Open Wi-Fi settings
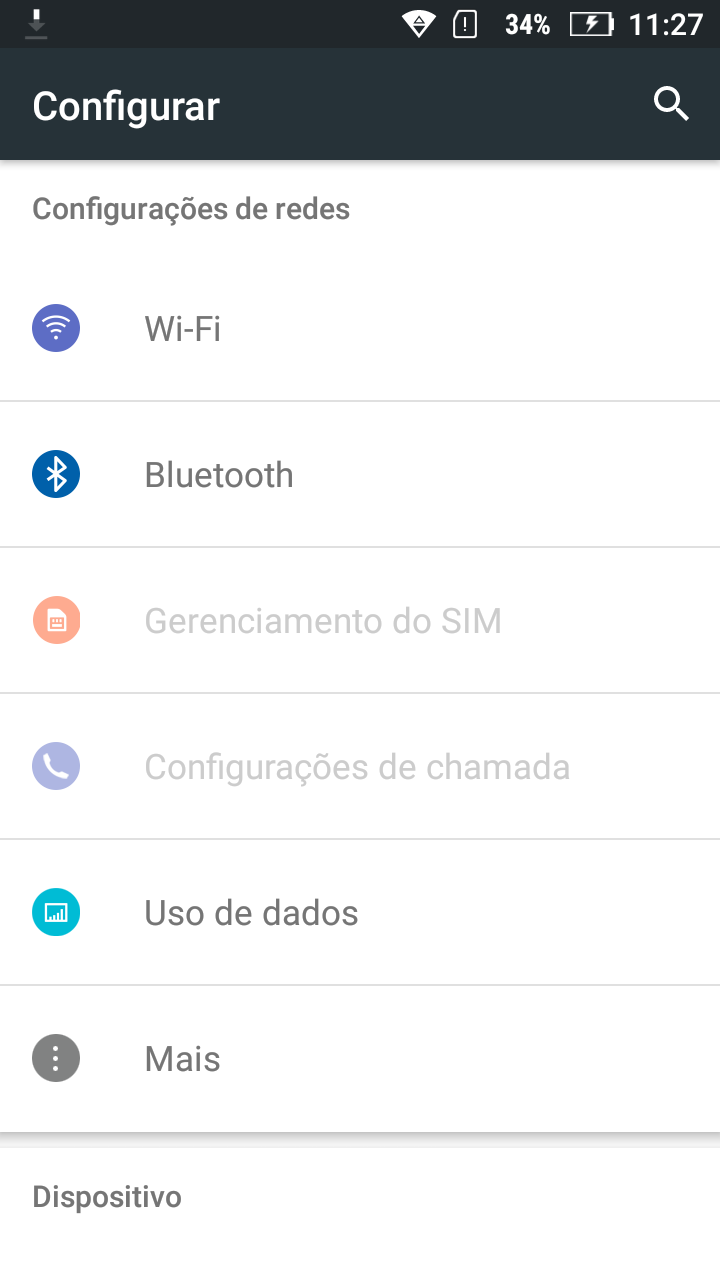The image size is (720, 1280). (x=360, y=328)
